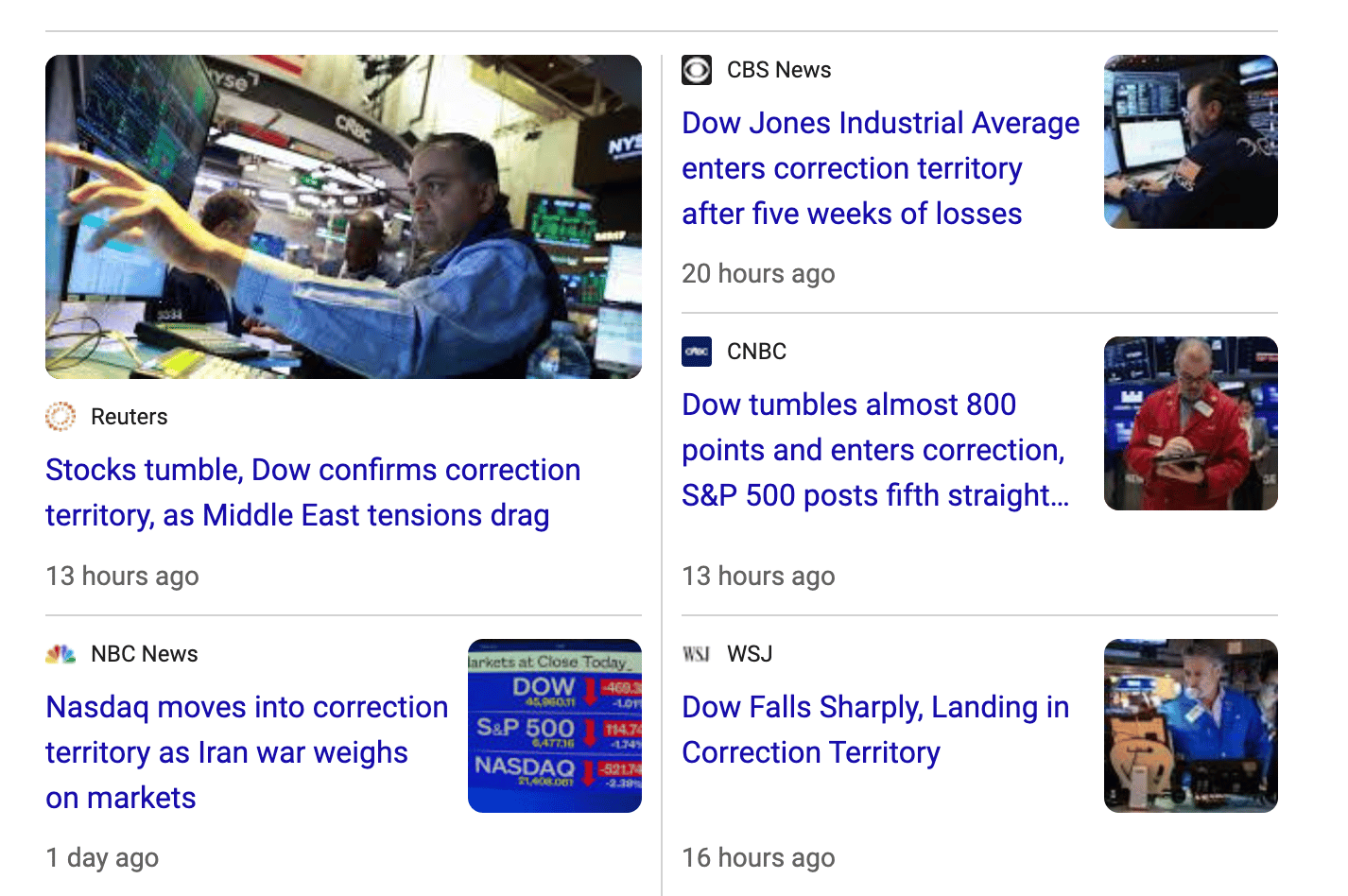Viewport: 1348px width, 896px height.
Task: Tap the large Reuters trading floor image
Action: (x=343, y=217)
